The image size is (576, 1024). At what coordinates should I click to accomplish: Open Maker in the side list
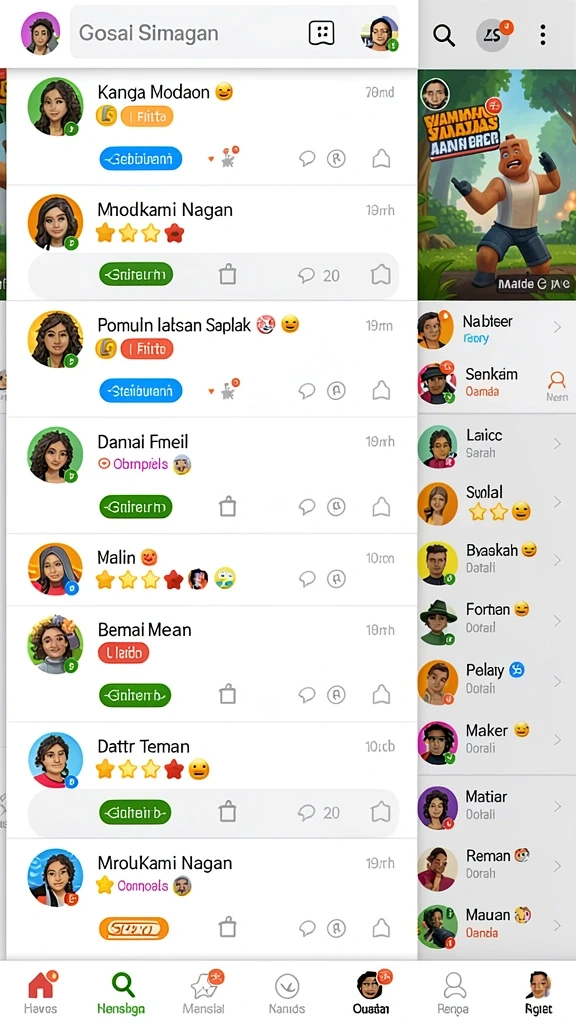(497, 739)
